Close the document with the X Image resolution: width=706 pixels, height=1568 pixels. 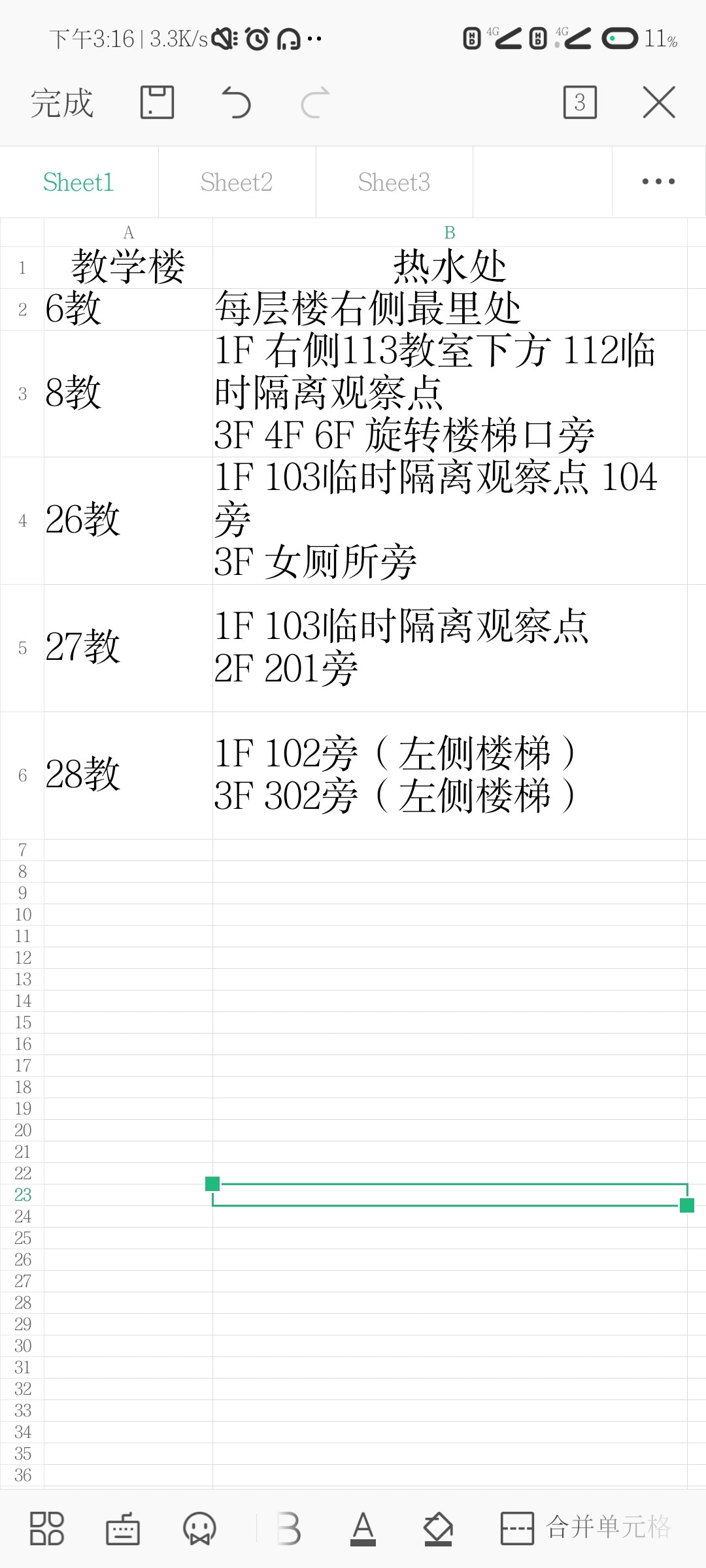tap(659, 103)
